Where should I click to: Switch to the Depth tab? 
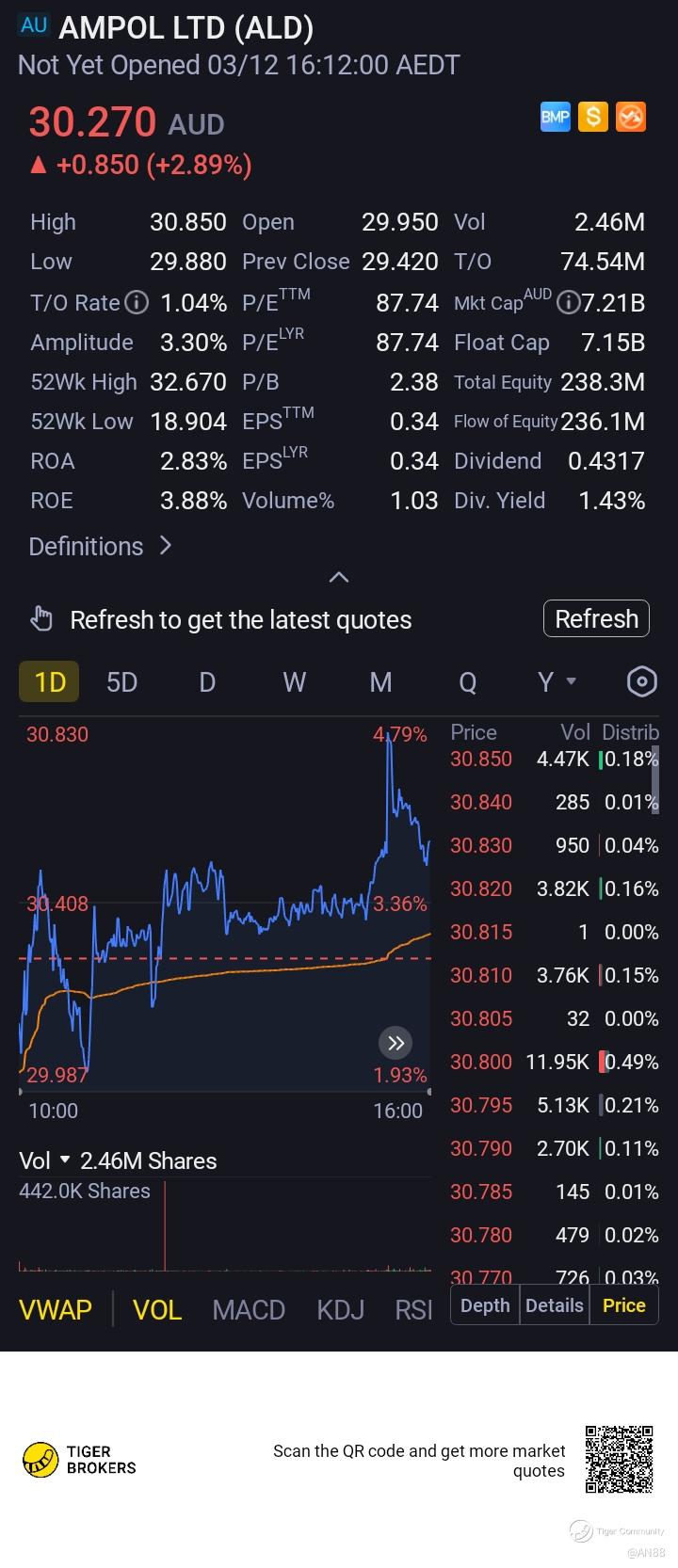pyautogui.click(x=485, y=1305)
